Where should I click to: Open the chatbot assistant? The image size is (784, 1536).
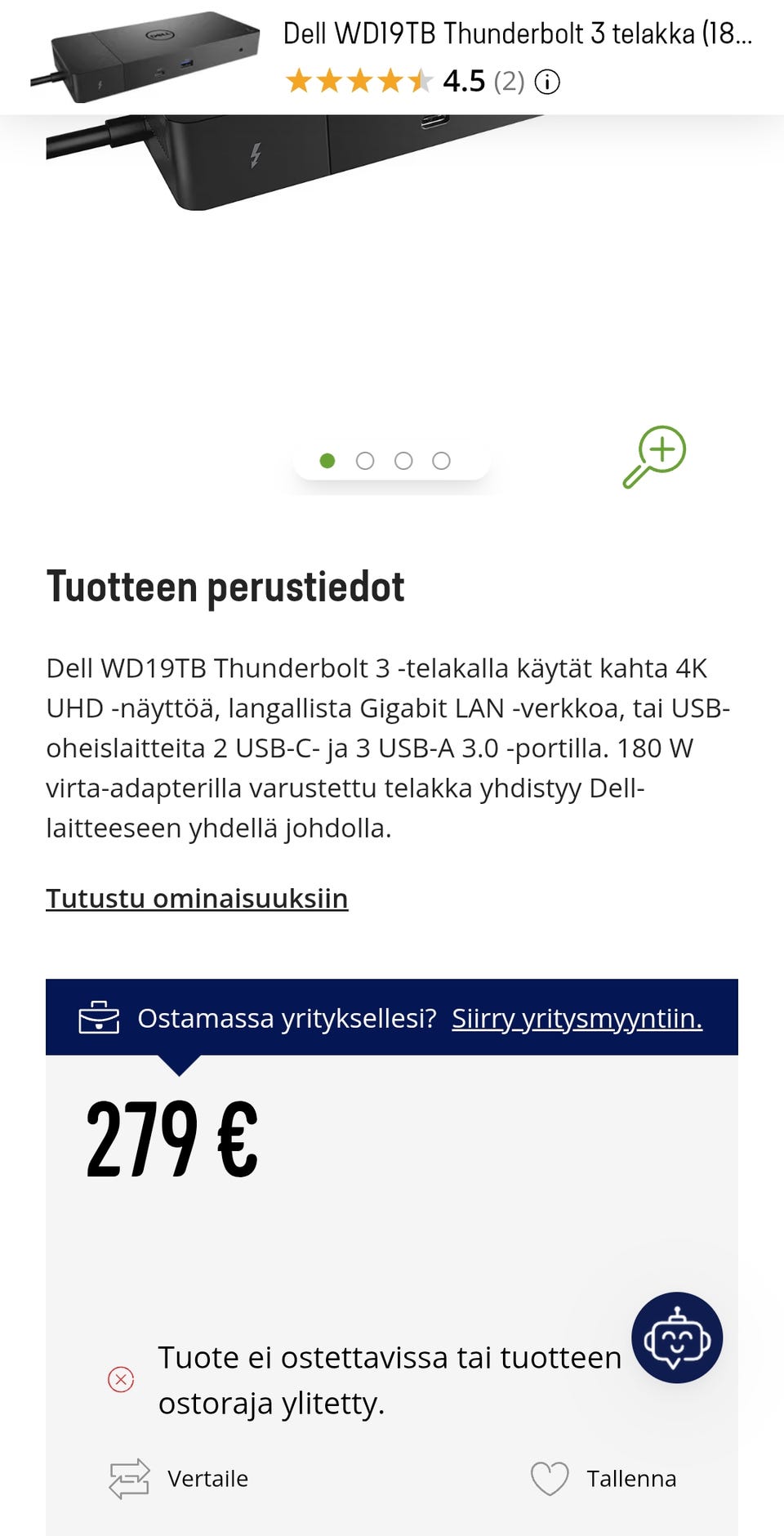tap(677, 1337)
